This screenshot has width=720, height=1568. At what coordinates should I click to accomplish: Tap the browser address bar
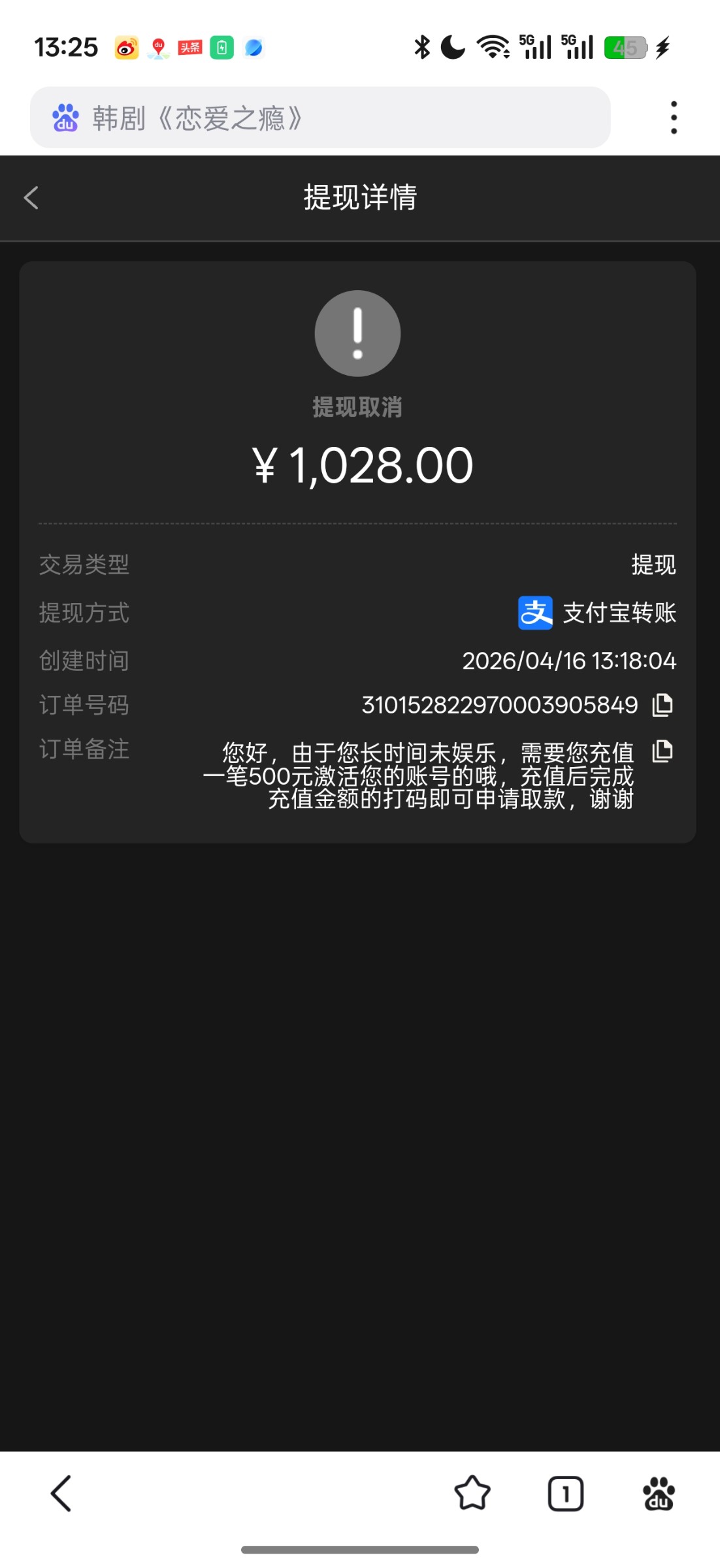(x=320, y=118)
